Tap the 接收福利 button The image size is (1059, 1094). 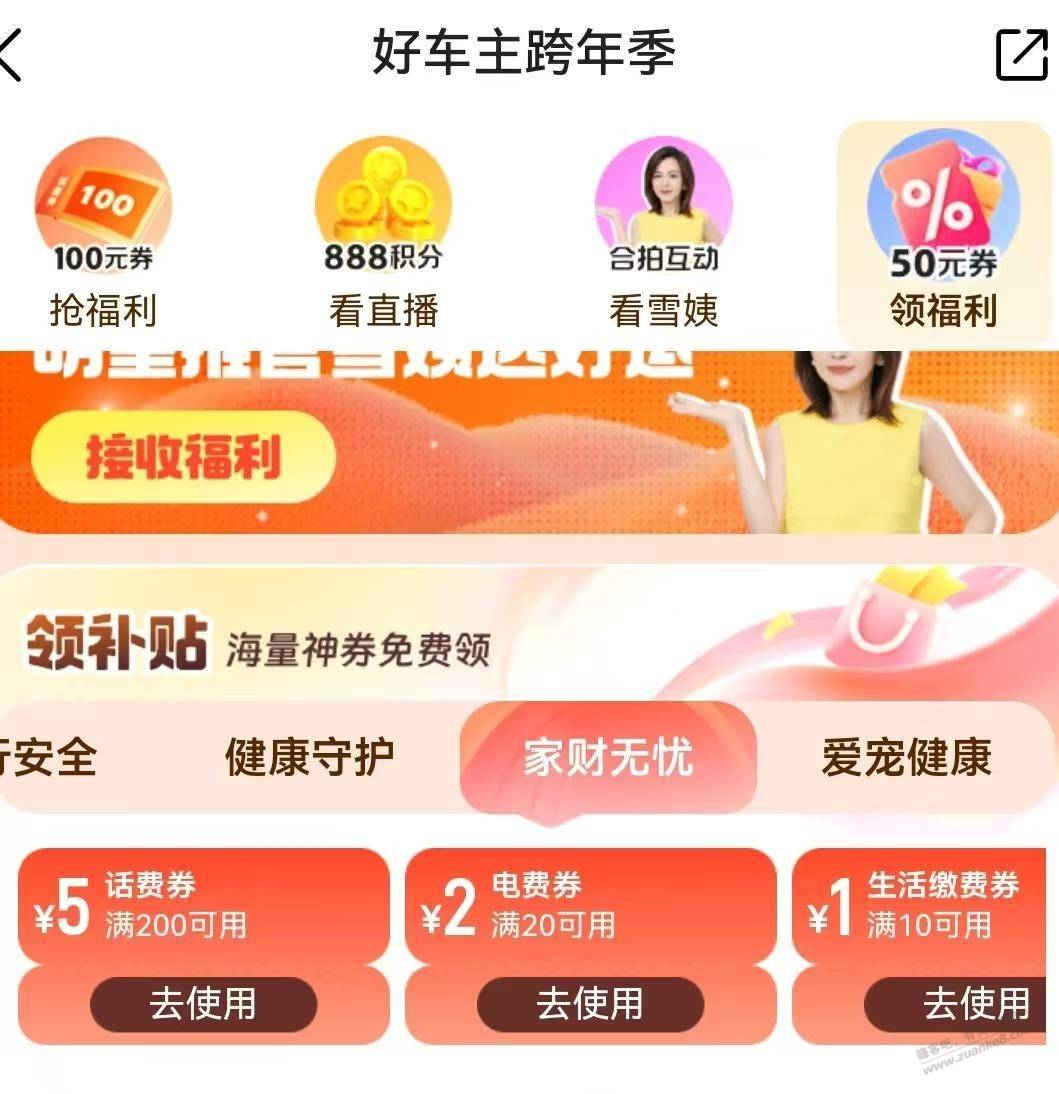[x=183, y=456]
